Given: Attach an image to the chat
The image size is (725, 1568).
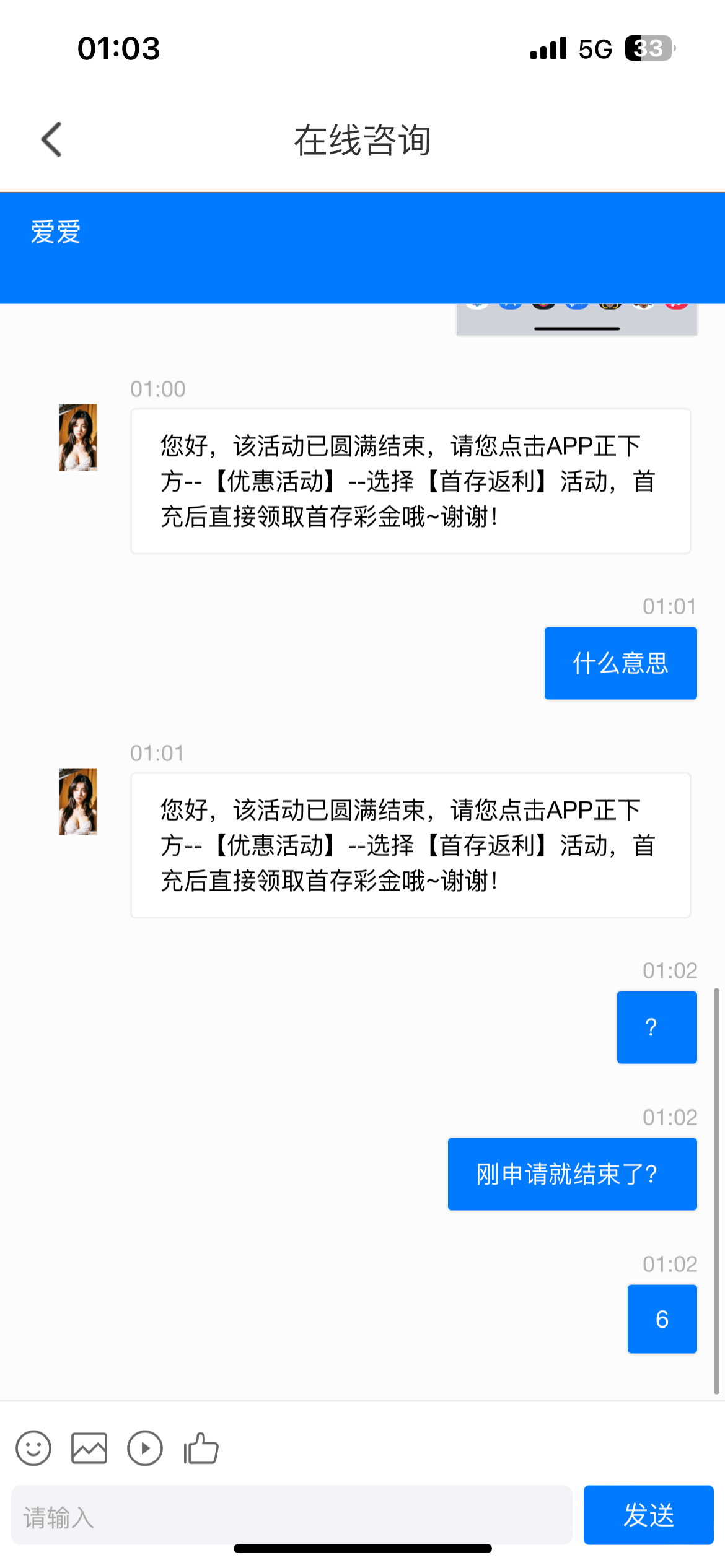Looking at the screenshot, I should pos(89,1448).
